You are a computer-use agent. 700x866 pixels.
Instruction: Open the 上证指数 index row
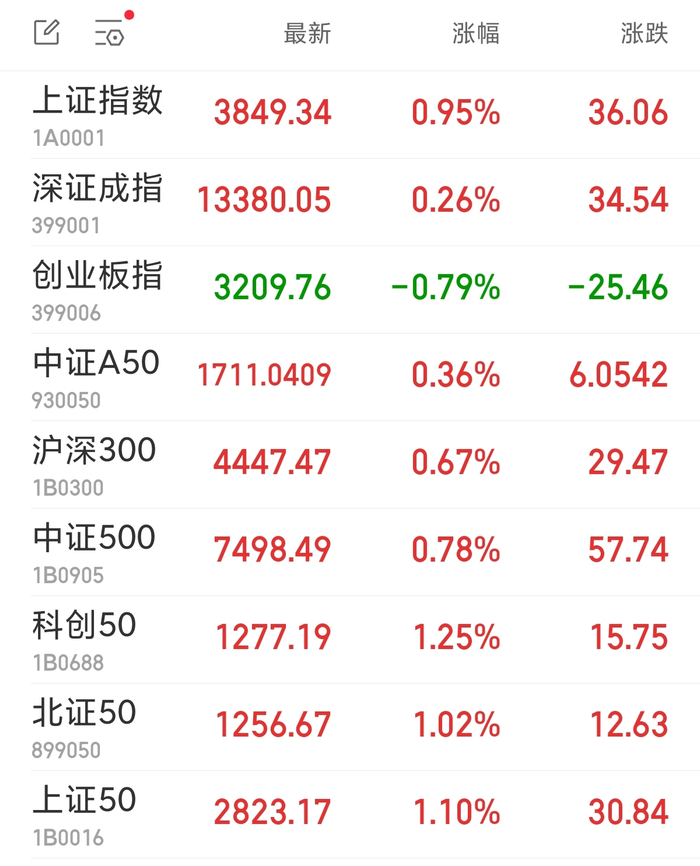(x=350, y=115)
